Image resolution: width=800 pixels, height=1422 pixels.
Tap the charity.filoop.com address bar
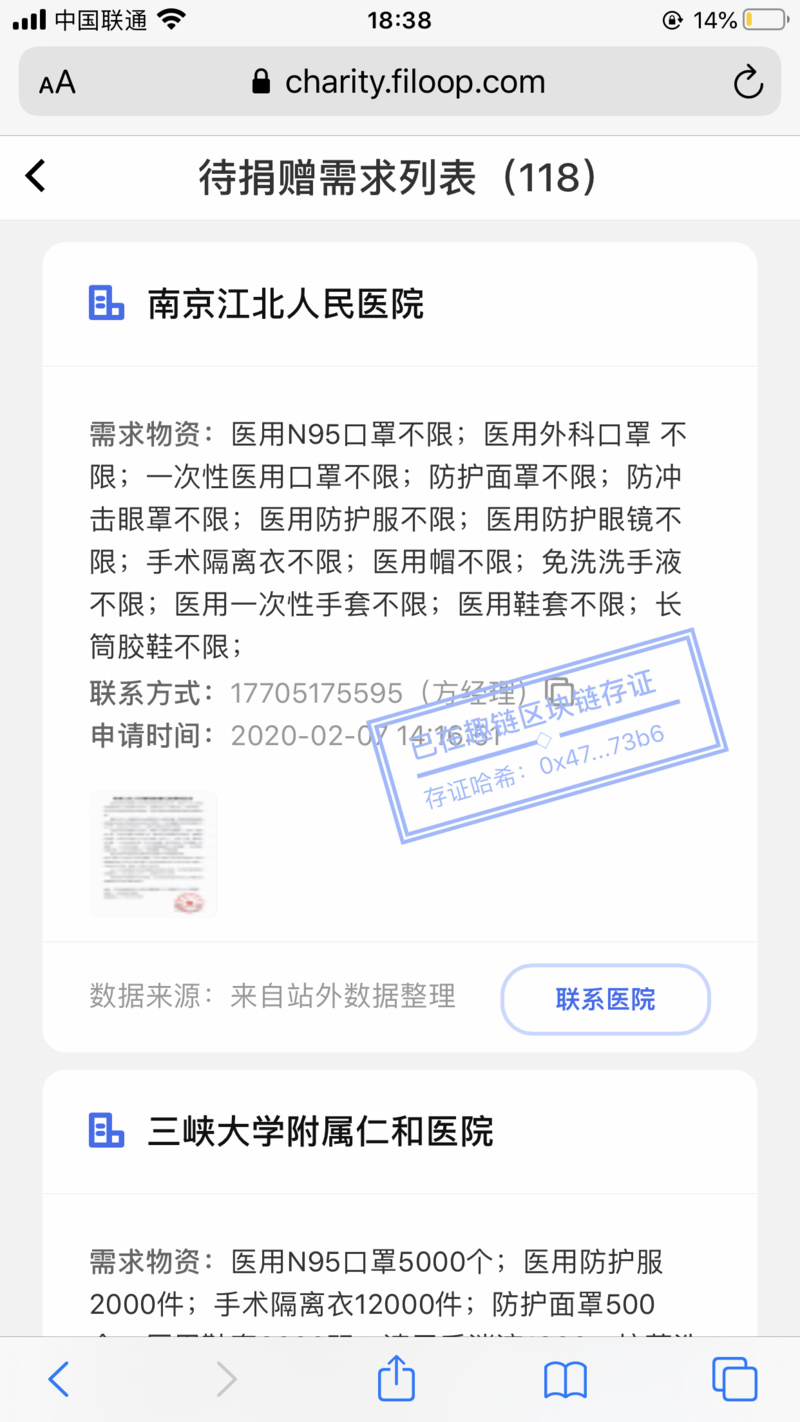tap(400, 82)
